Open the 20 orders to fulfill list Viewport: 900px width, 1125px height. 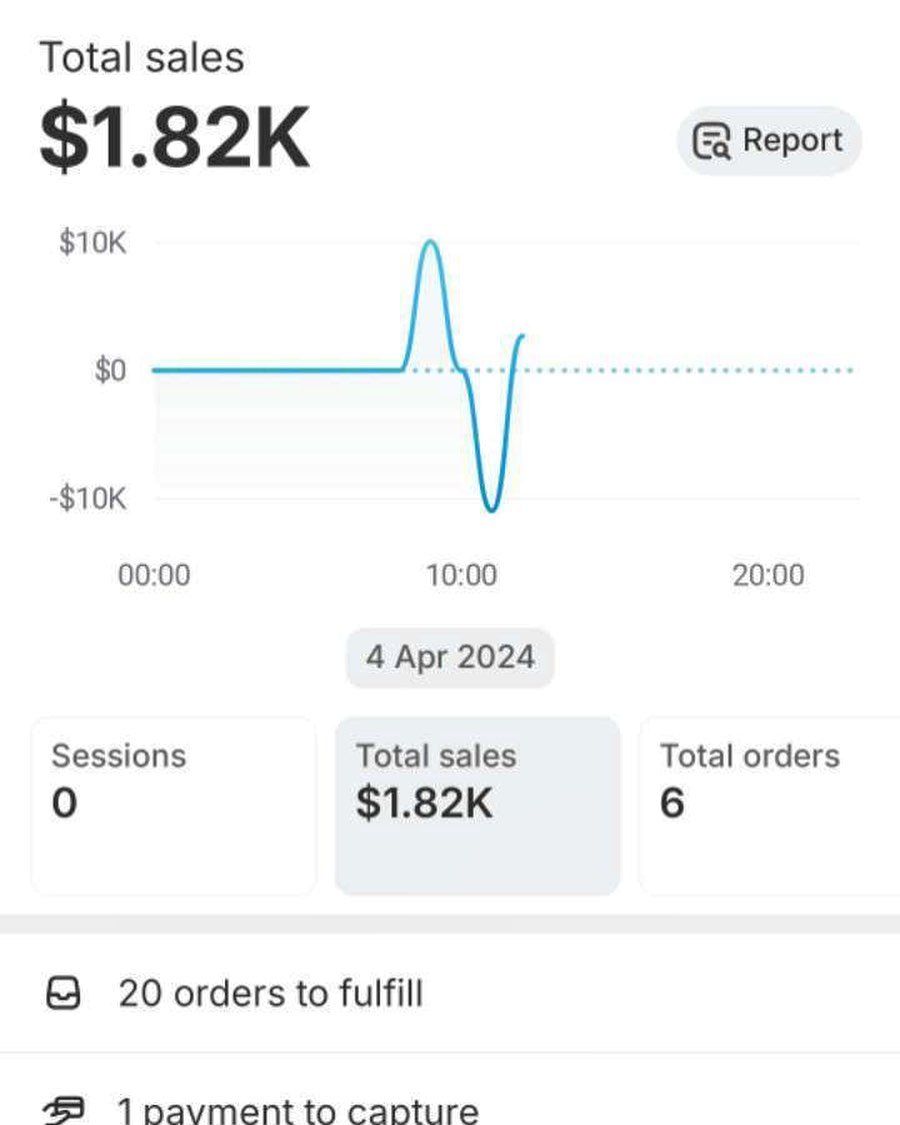click(270, 993)
